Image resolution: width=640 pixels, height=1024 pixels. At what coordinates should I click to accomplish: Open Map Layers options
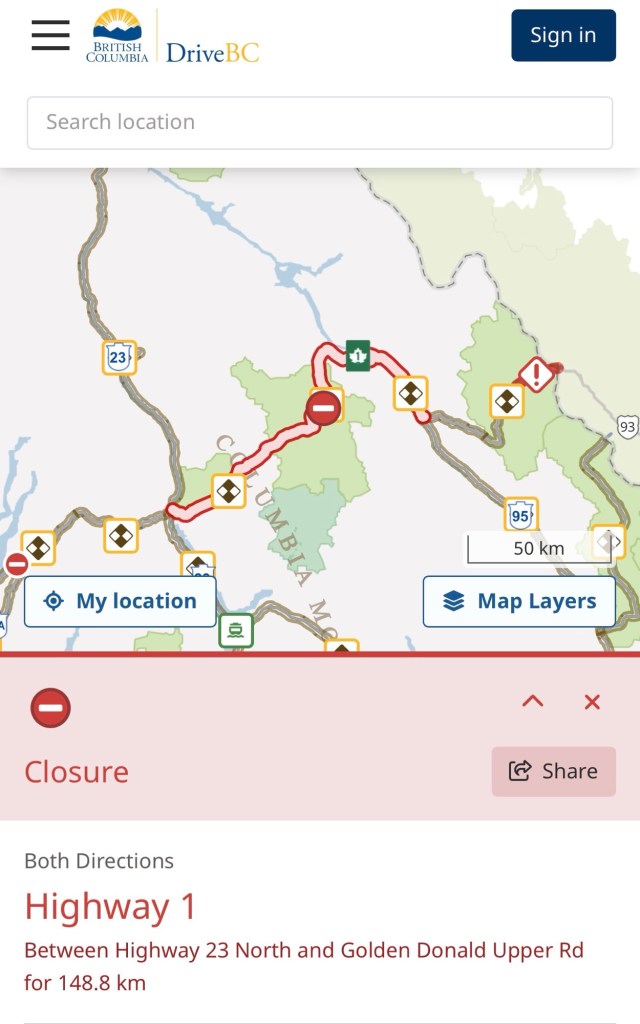point(519,601)
